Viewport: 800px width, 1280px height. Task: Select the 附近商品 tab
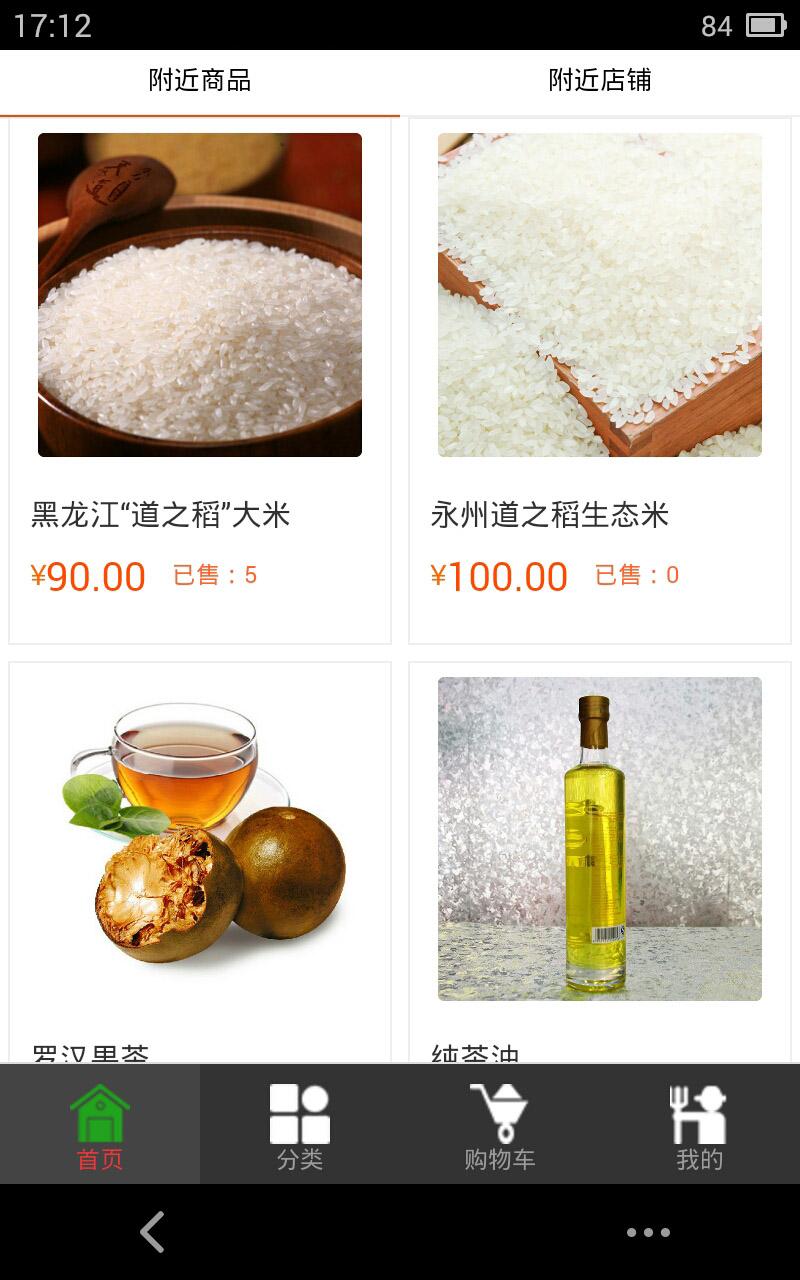[200, 81]
